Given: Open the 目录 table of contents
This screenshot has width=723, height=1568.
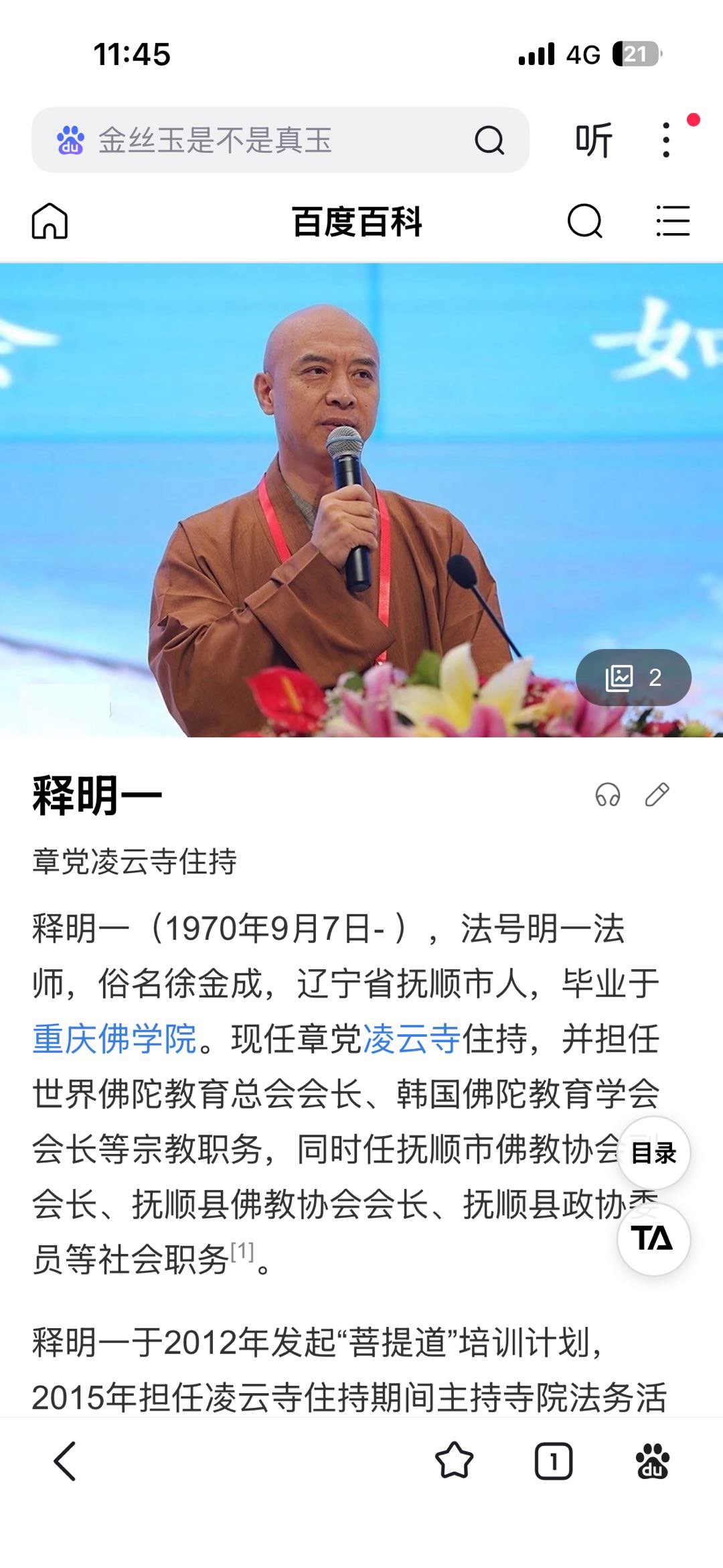Looking at the screenshot, I should click(653, 1153).
